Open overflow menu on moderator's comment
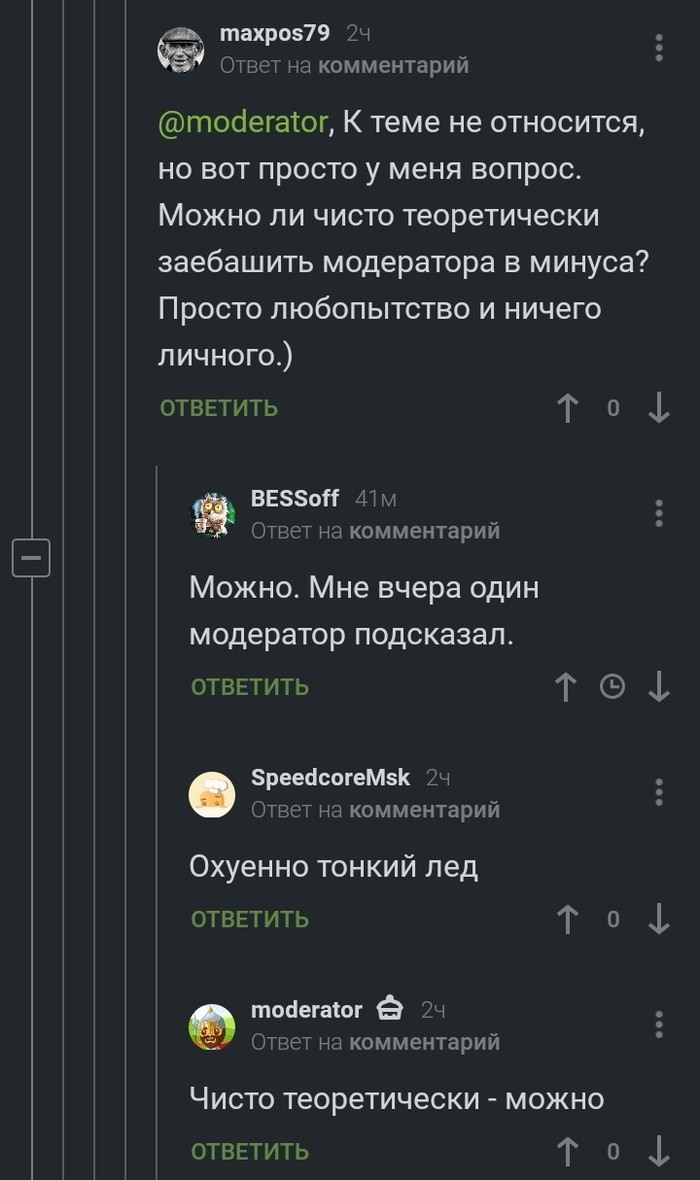 pyautogui.click(x=658, y=1023)
